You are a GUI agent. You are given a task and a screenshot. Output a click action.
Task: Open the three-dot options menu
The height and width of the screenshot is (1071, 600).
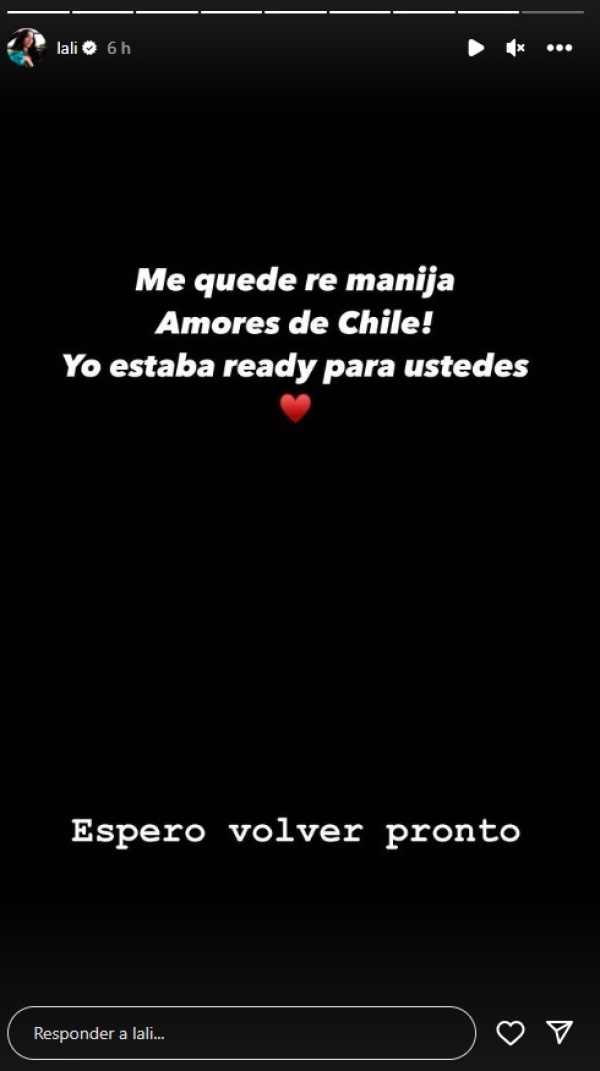click(x=559, y=48)
